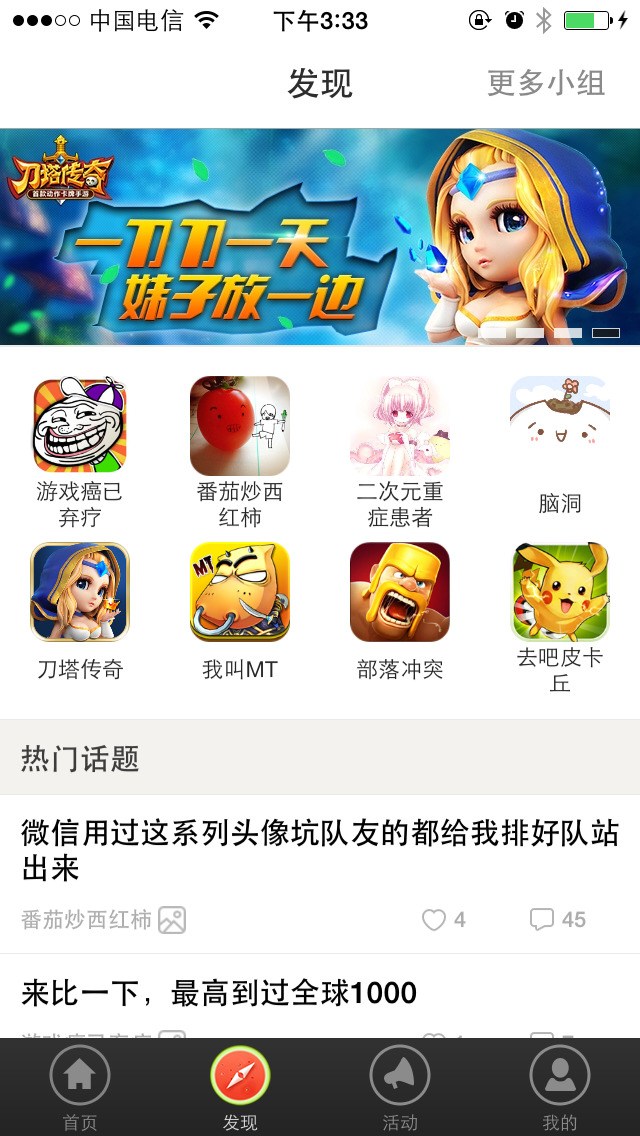Select the 发现 tab
The height and width of the screenshot is (1136, 640).
(240, 1086)
